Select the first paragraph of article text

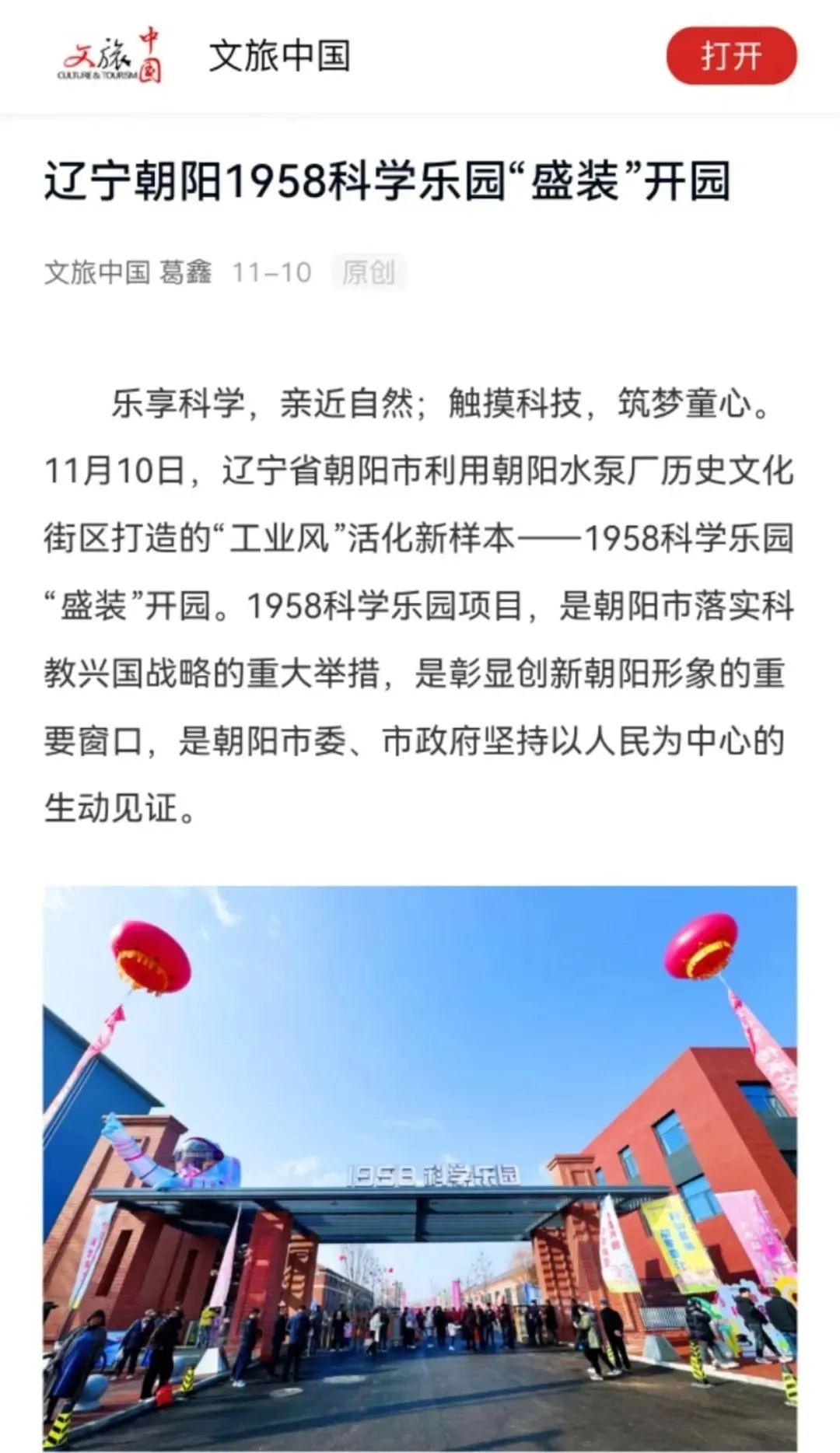coord(420,599)
